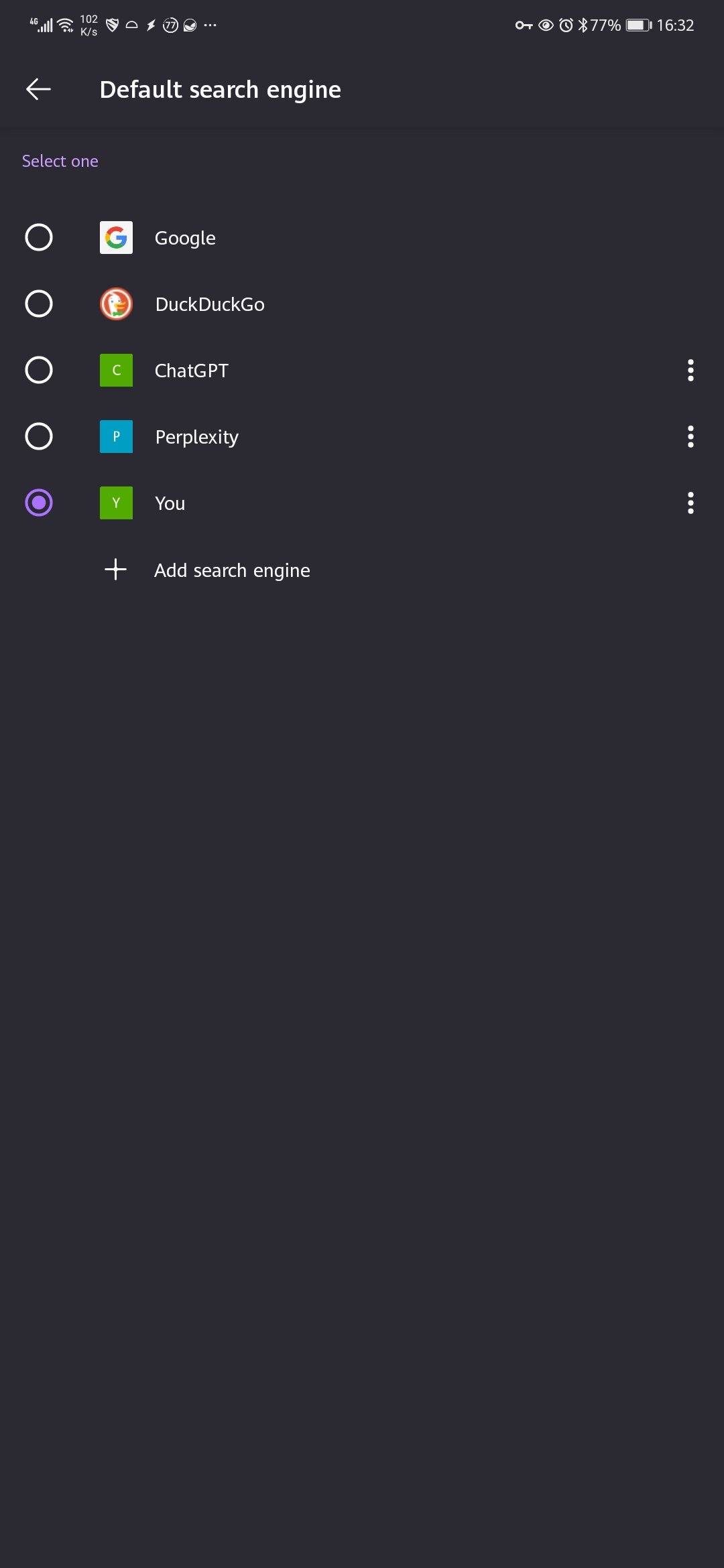Add a new search engine

click(x=231, y=570)
